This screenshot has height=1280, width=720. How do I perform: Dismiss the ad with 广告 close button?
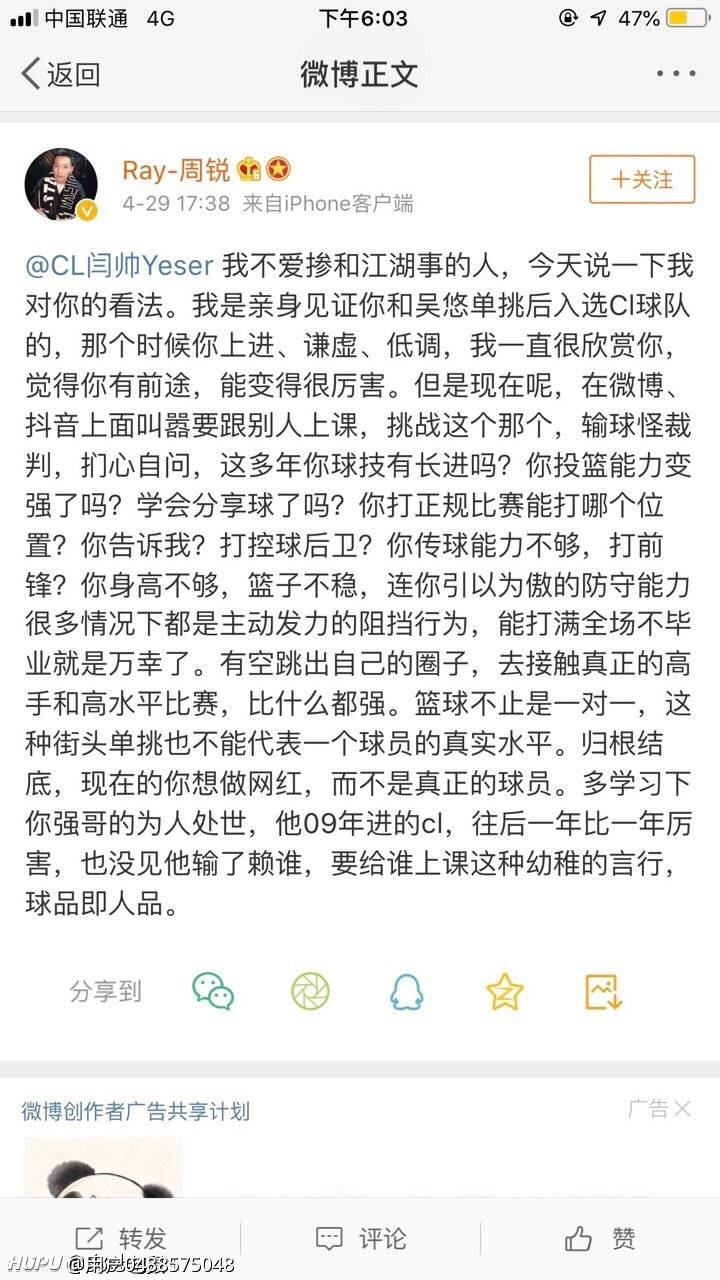[660, 1108]
